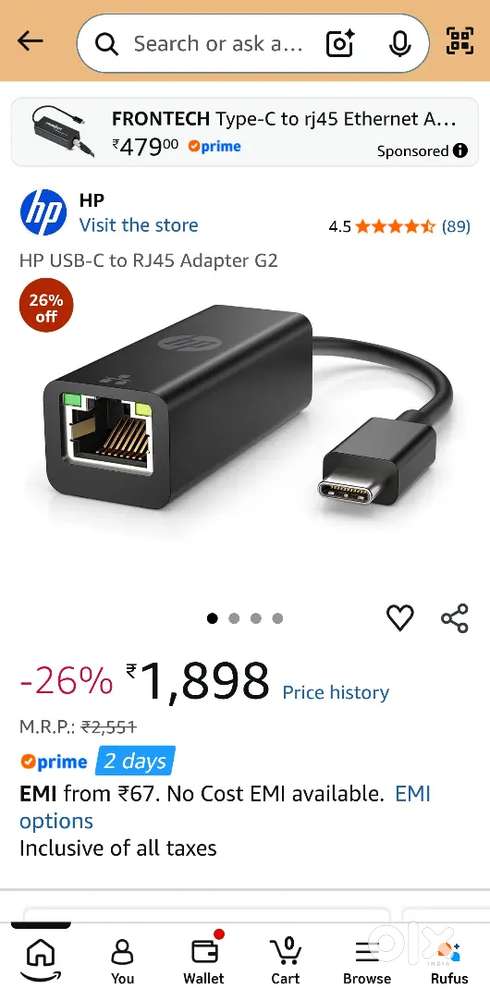The height and width of the screenshot is (998, 490).
Task: Add the adapter to wish list with heart
Action: [x=400, y=617]
